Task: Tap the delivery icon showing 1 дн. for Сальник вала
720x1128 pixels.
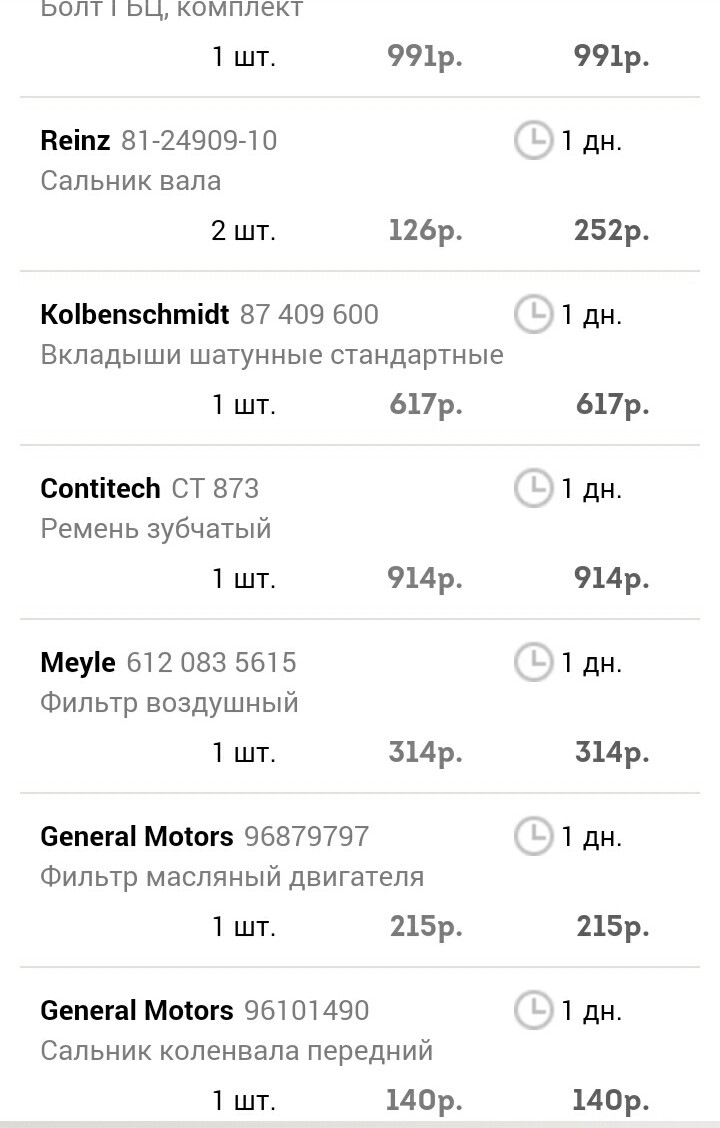Action: click(531, 141)
